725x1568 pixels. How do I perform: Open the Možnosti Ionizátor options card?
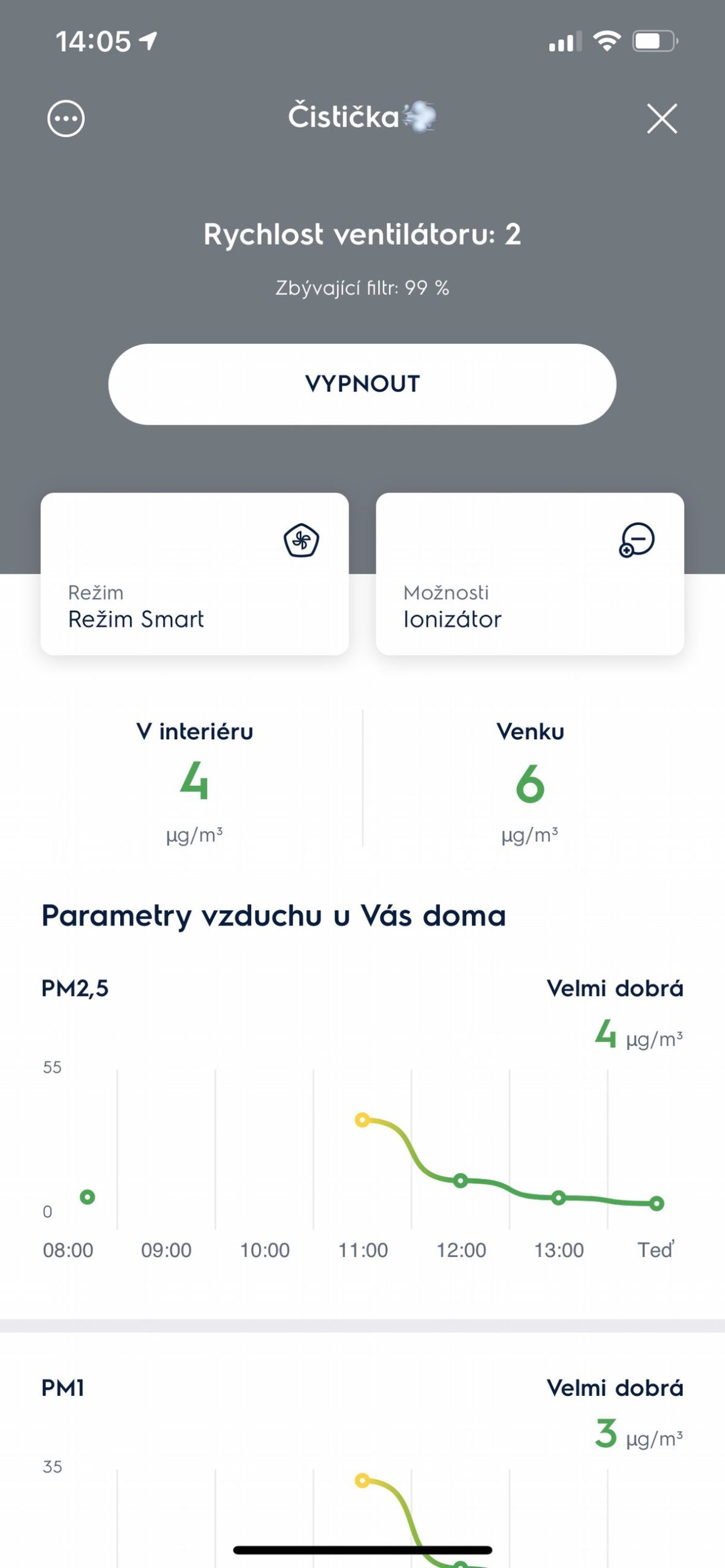click(x=530, y=574)
